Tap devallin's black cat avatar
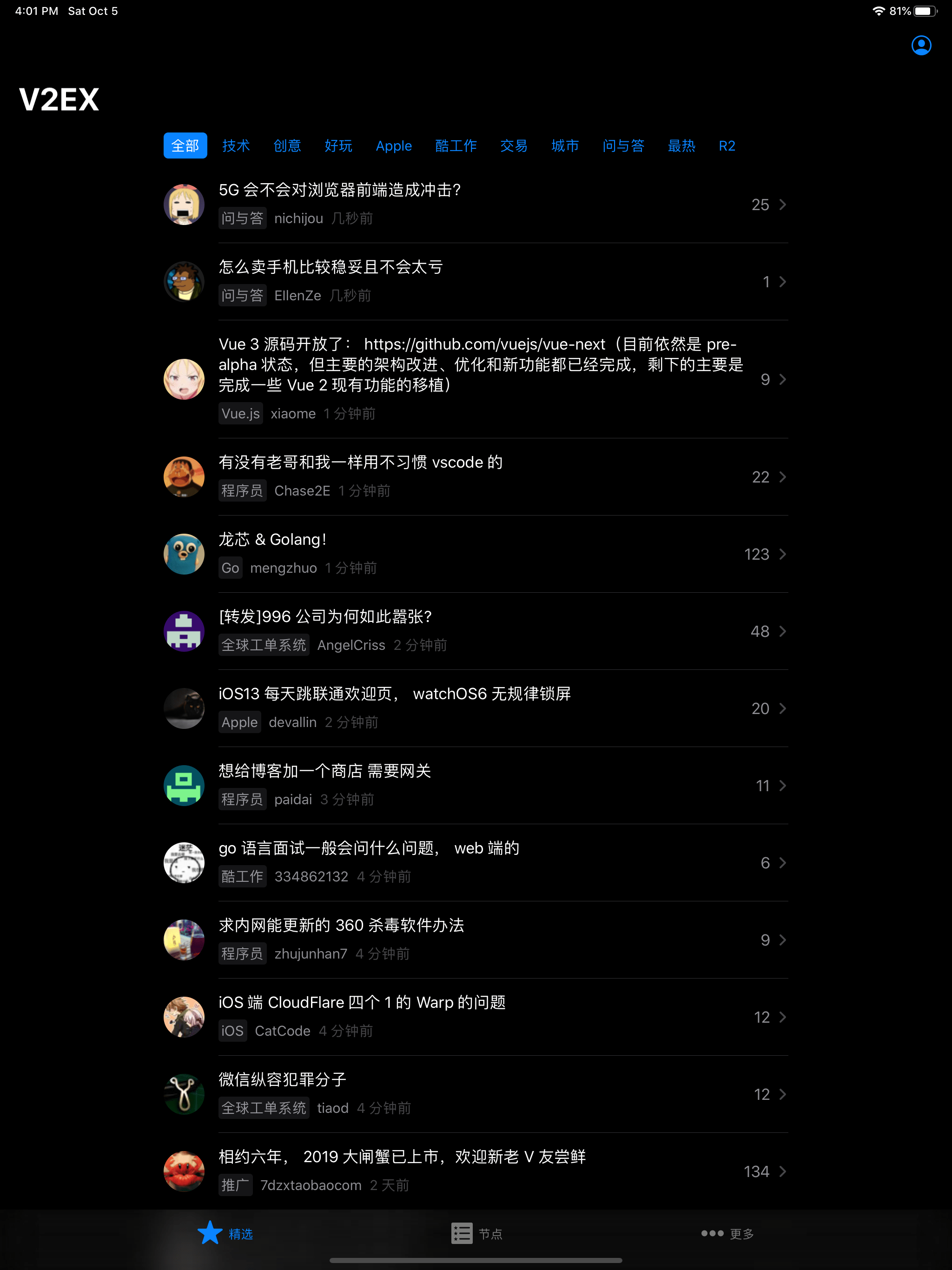Image resolution: width=952 pixels, height=1270 pixels. 184,708
